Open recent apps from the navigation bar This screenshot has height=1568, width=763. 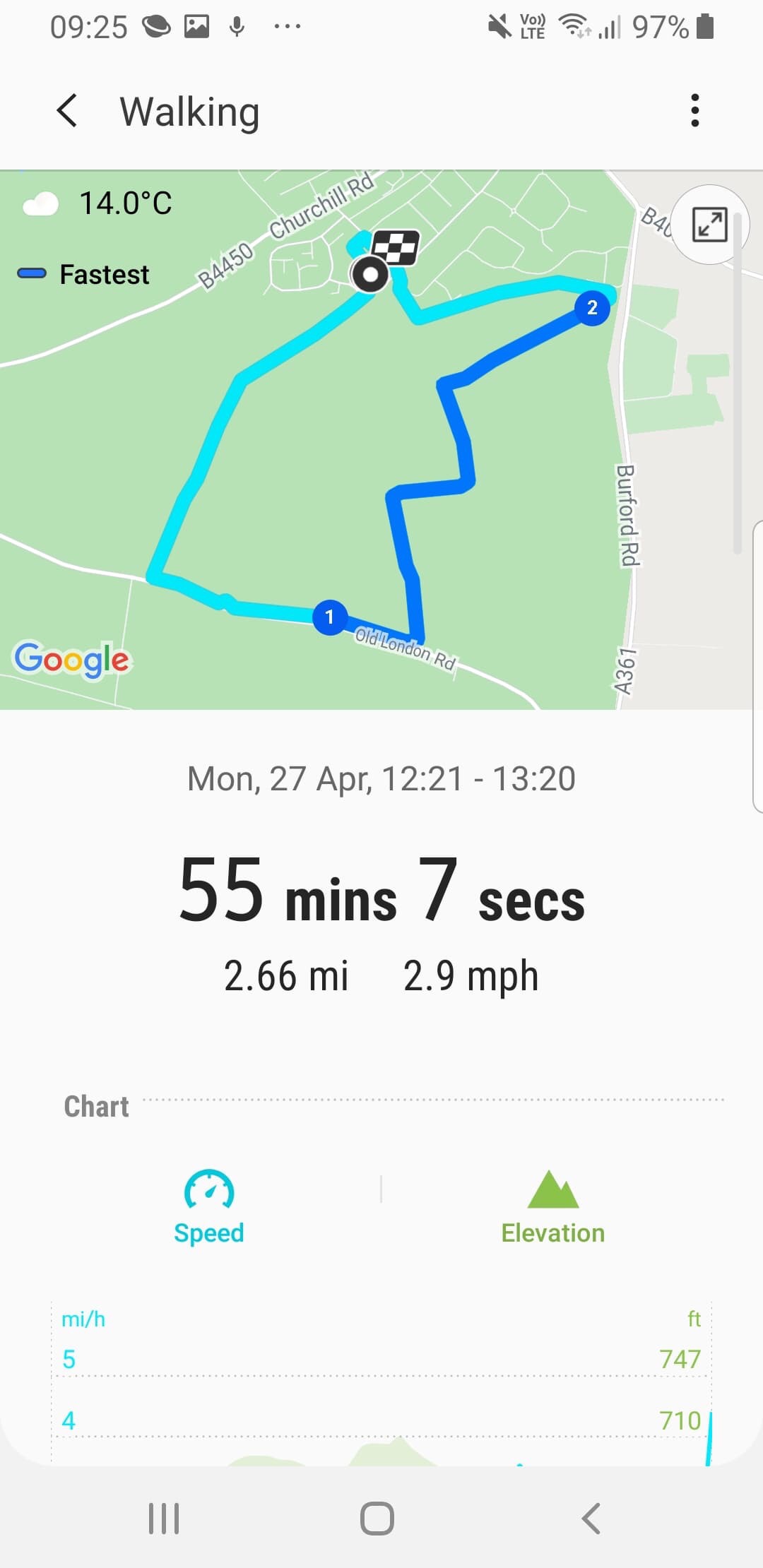point(164,1519)
